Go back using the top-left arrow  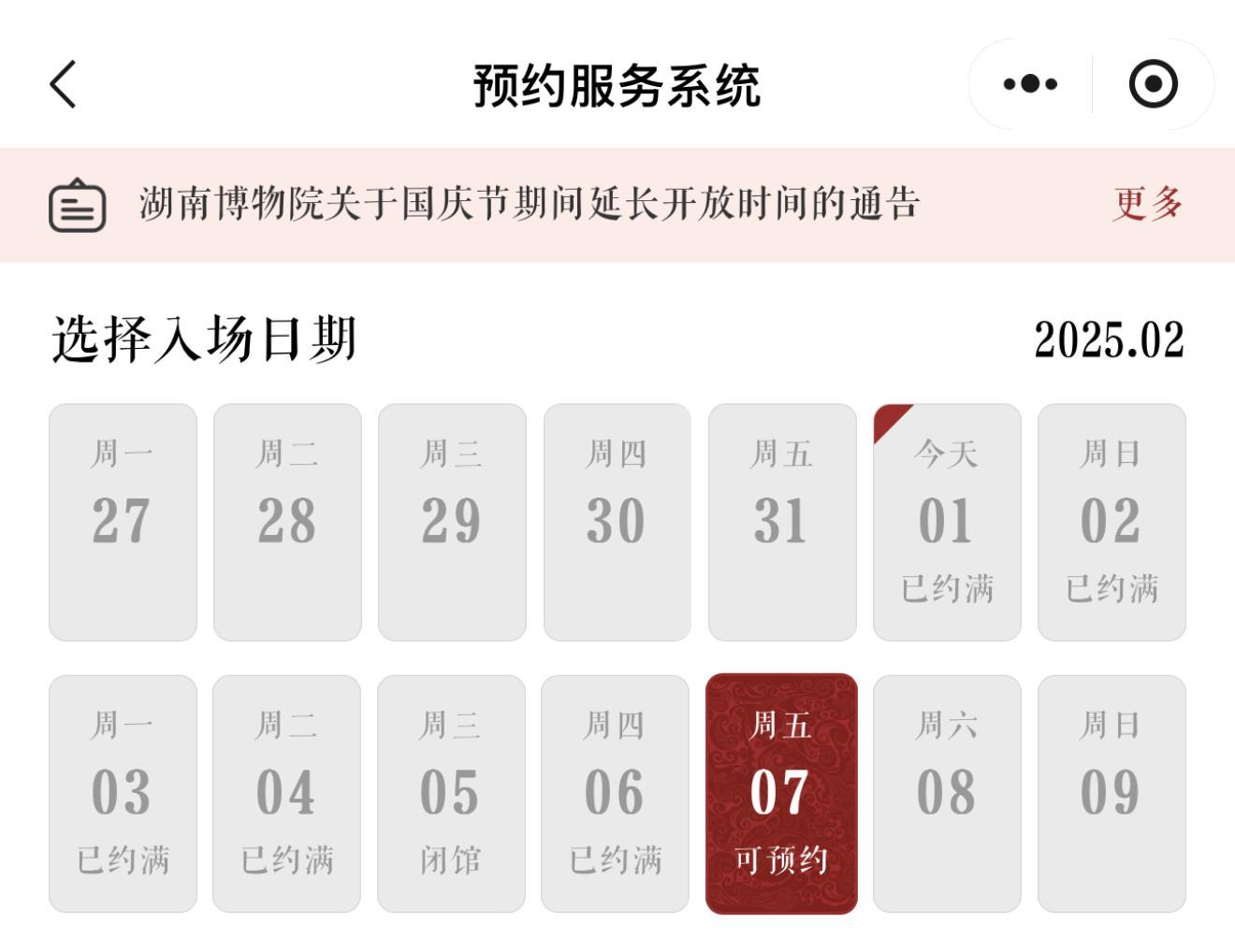click(x=64, y=85)
